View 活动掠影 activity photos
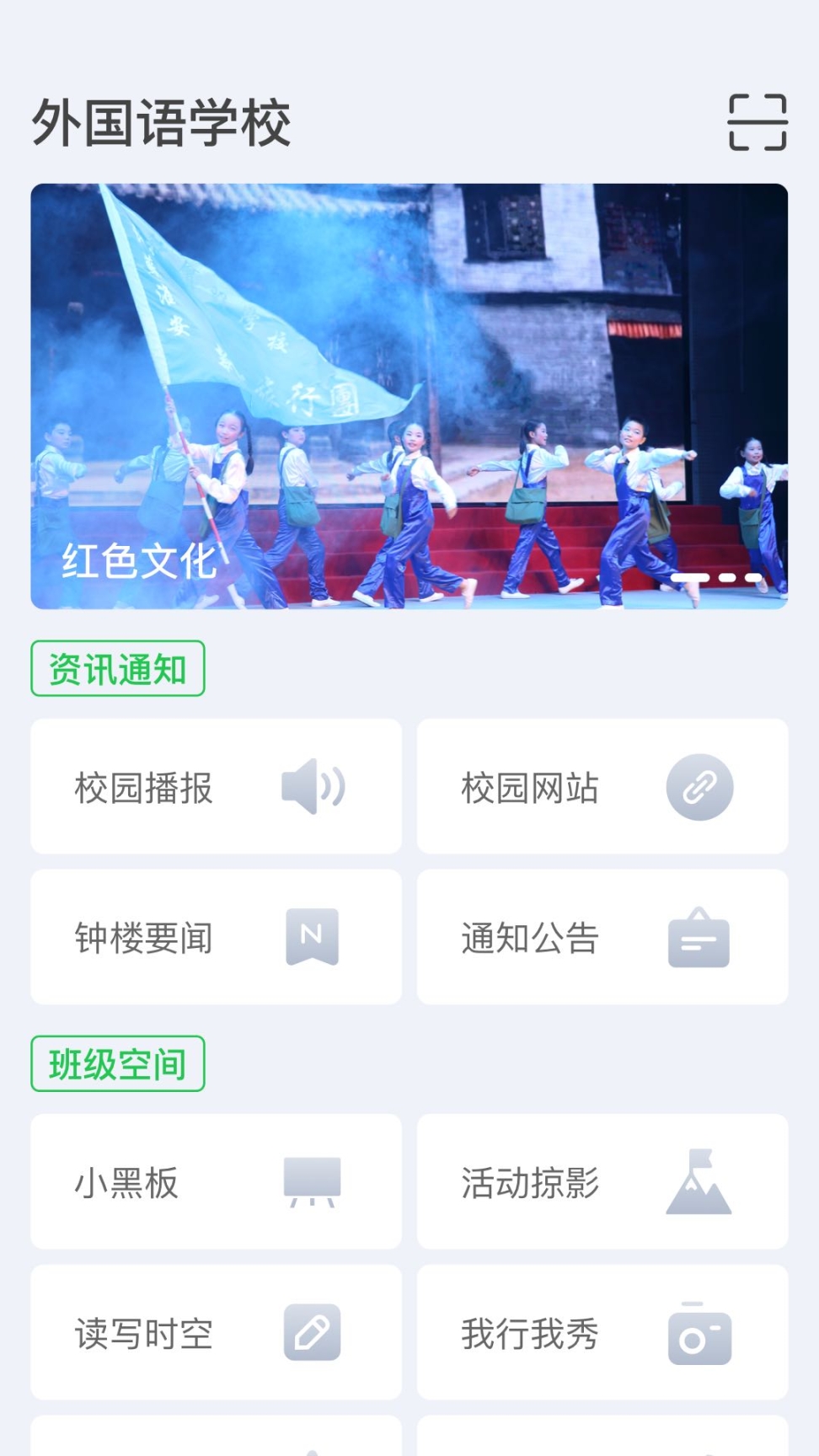Viewport: 819px width, 1456px height. [x=602, y=1181]
